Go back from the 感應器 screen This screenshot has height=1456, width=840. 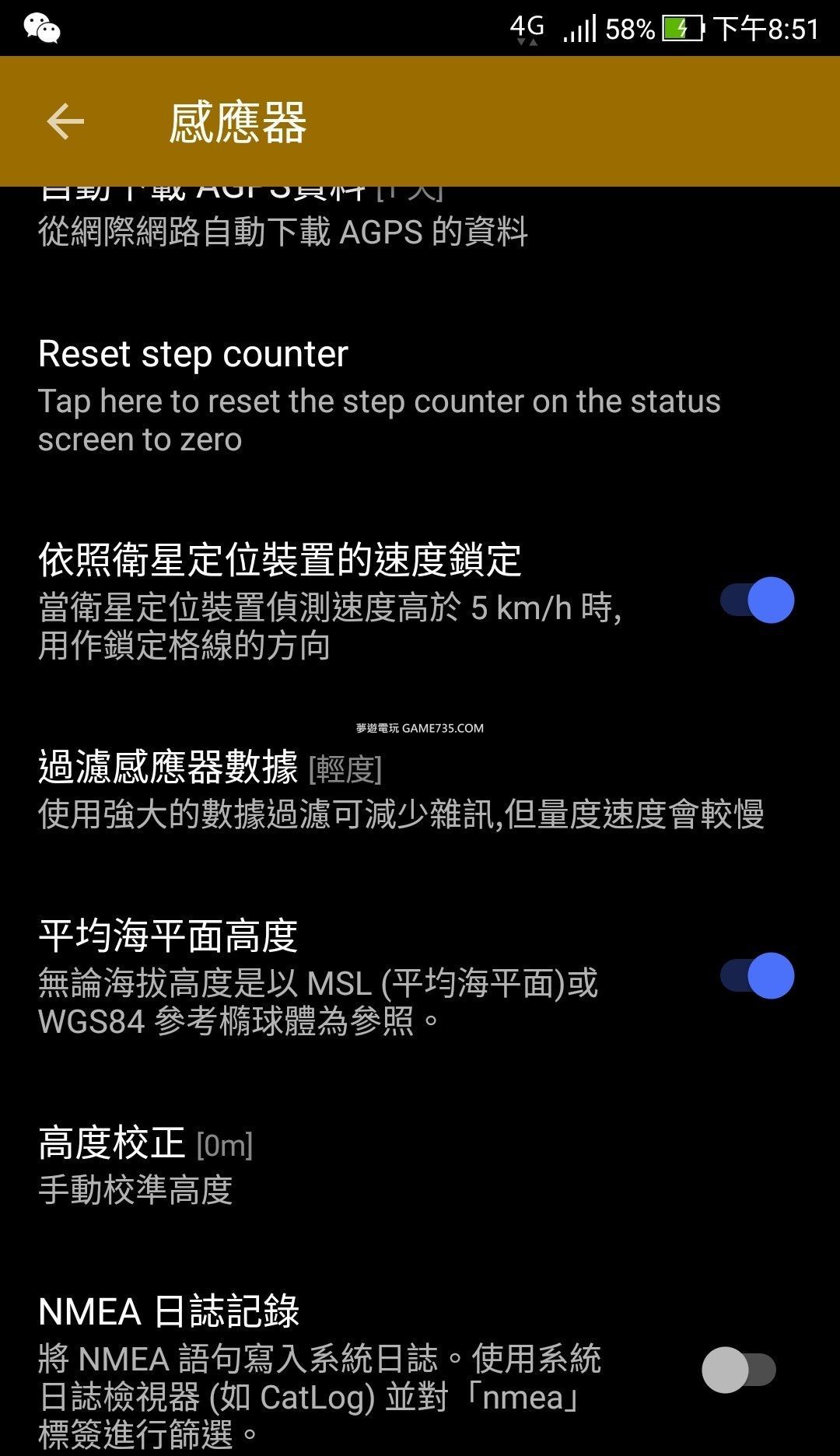tap(65, 122)
